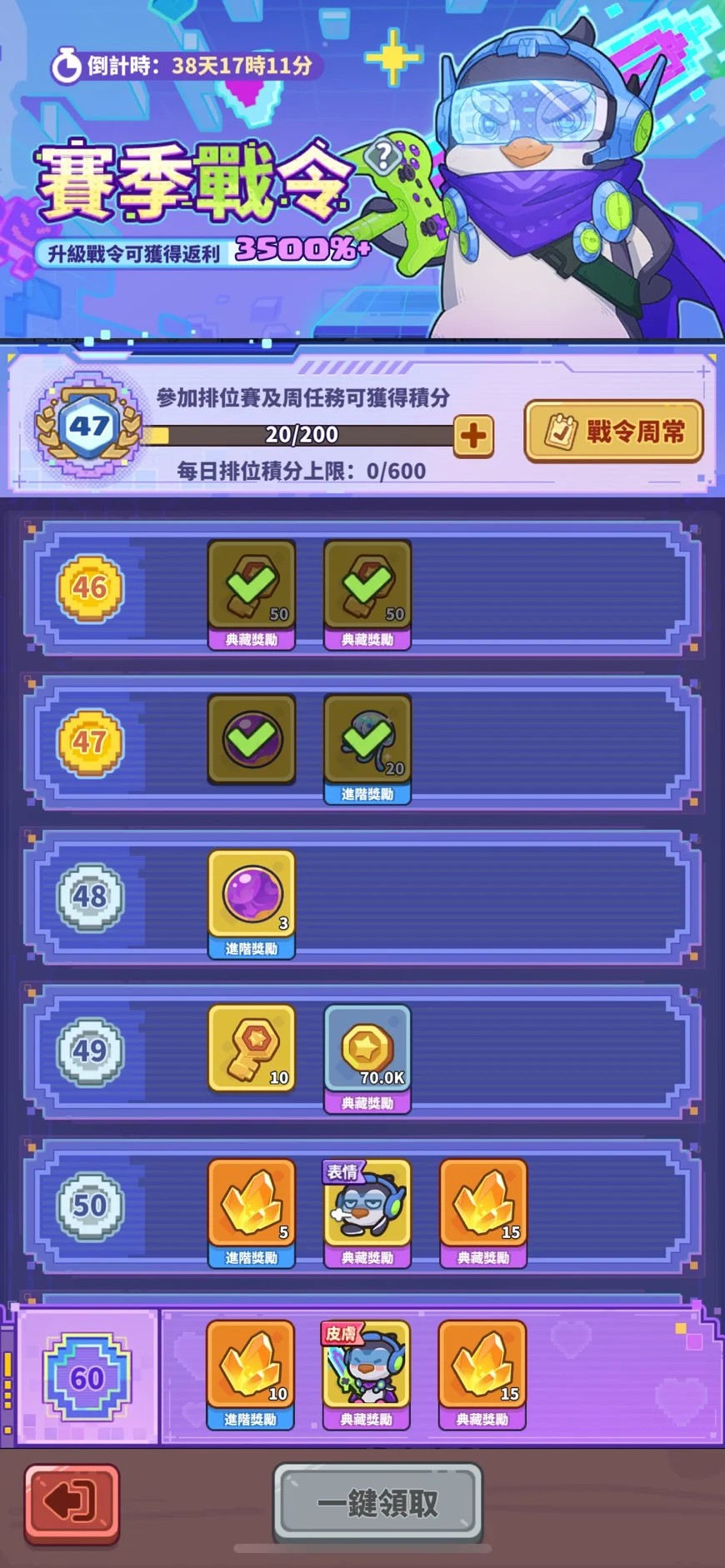Screen dimensions: 725x1568
Task: View level 50 crystal x15 reward
Action: pos(483,1204)
